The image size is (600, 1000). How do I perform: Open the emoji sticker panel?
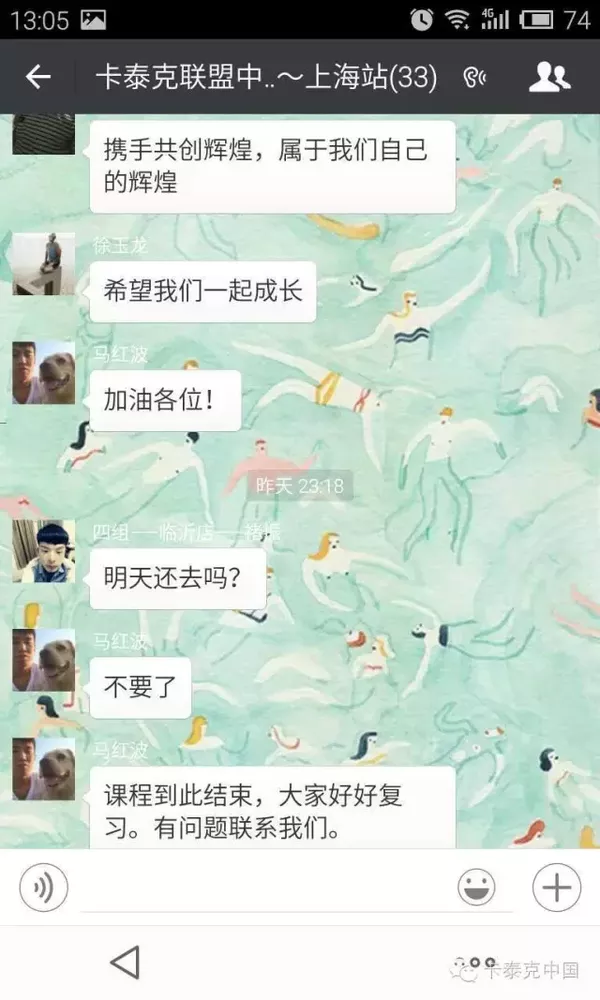476,886
